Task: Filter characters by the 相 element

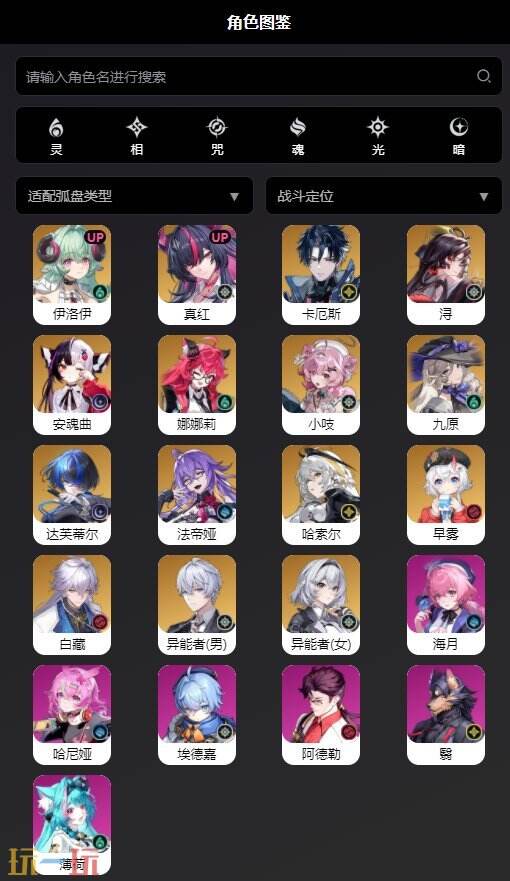Action: point(136,136)
